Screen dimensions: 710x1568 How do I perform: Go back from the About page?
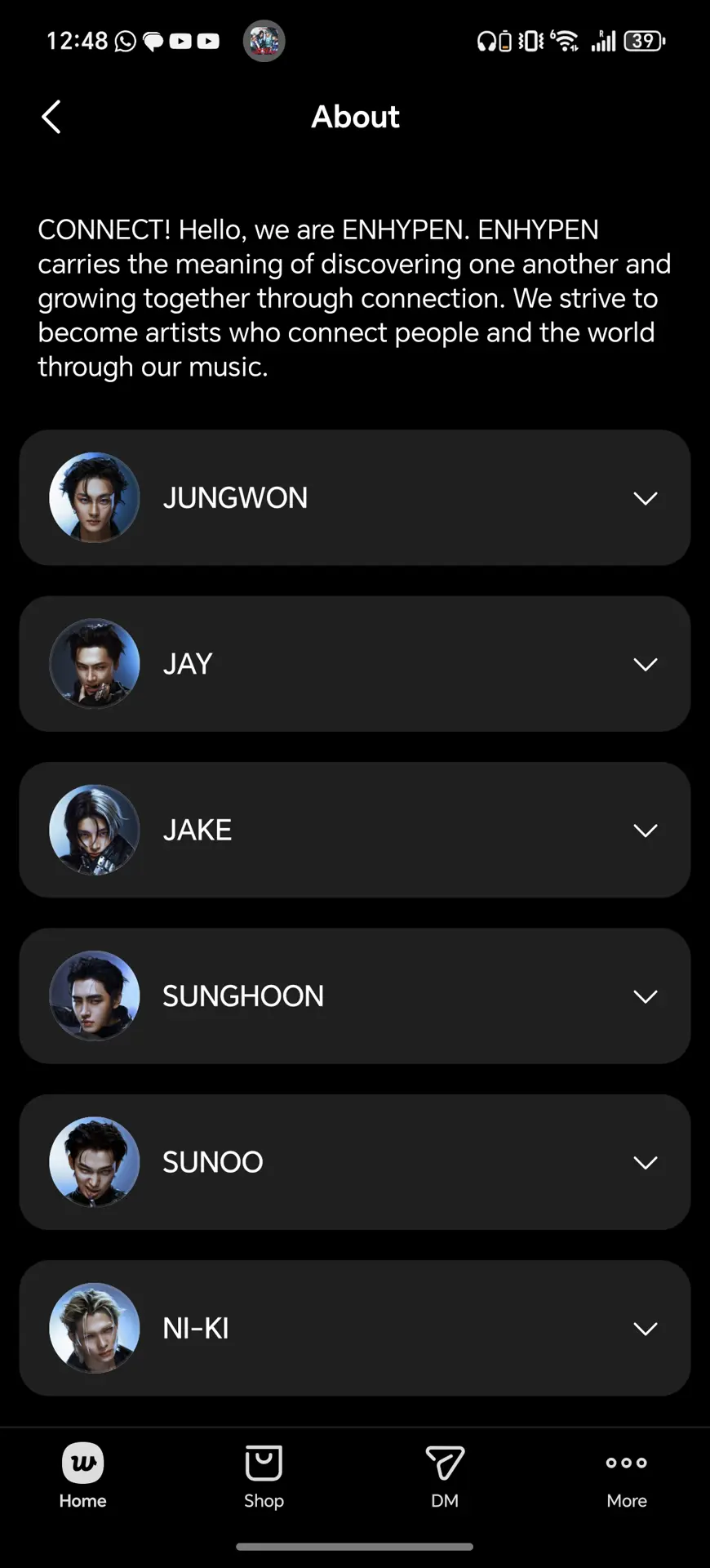[x=51, y=117]
